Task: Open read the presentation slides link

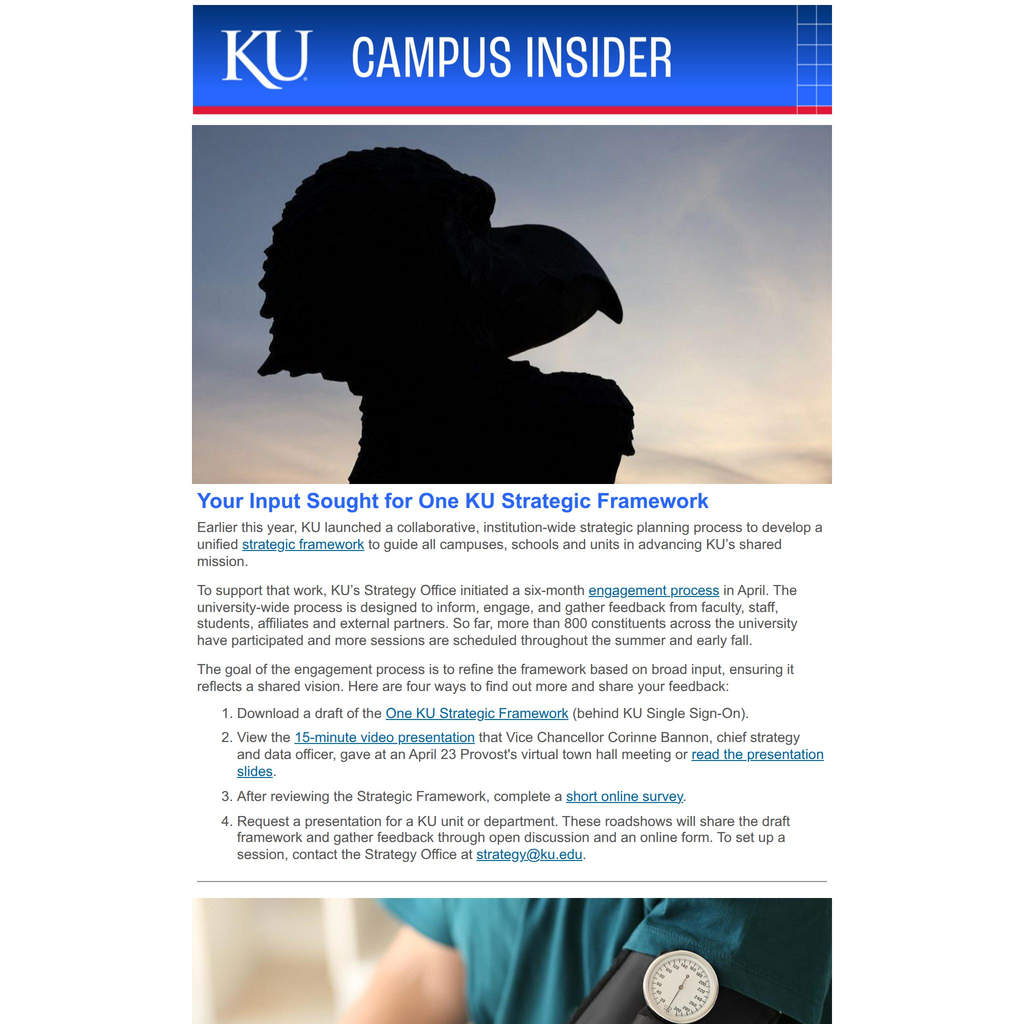Action: [757, 755]
